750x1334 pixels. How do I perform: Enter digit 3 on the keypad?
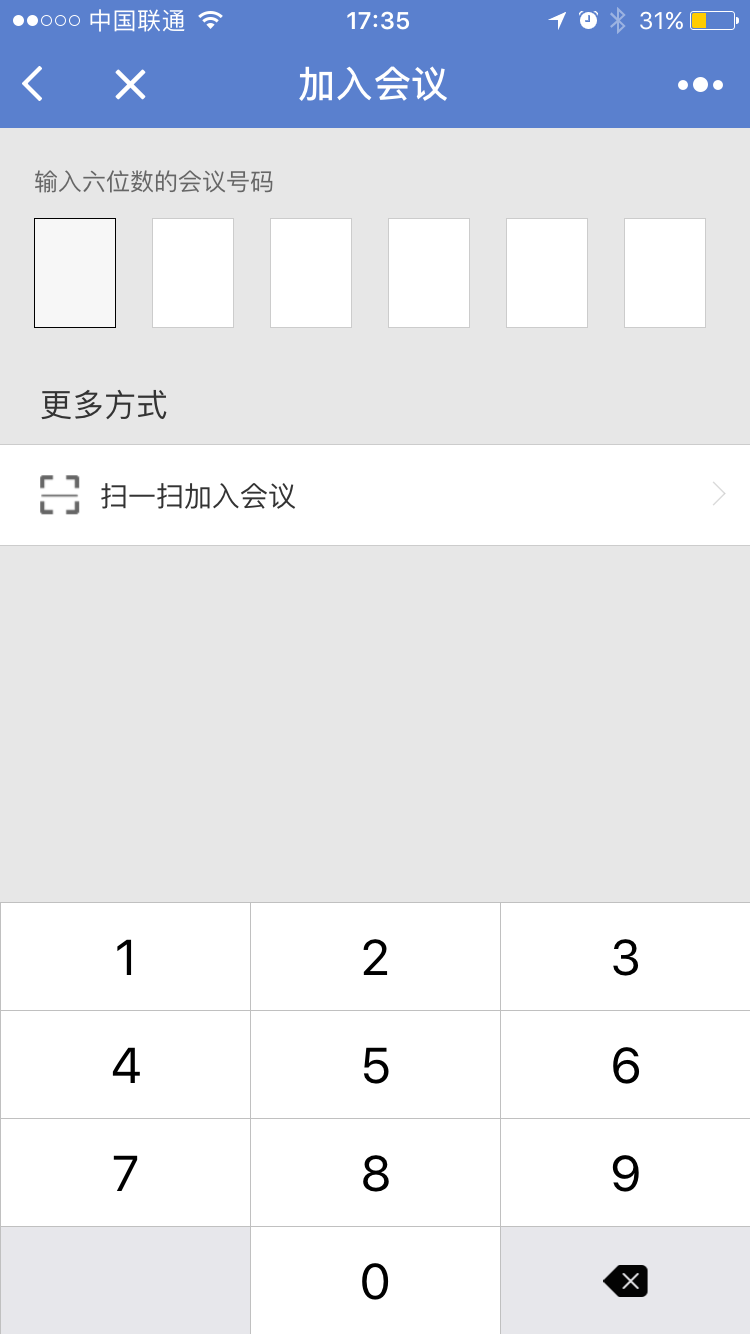626,957
